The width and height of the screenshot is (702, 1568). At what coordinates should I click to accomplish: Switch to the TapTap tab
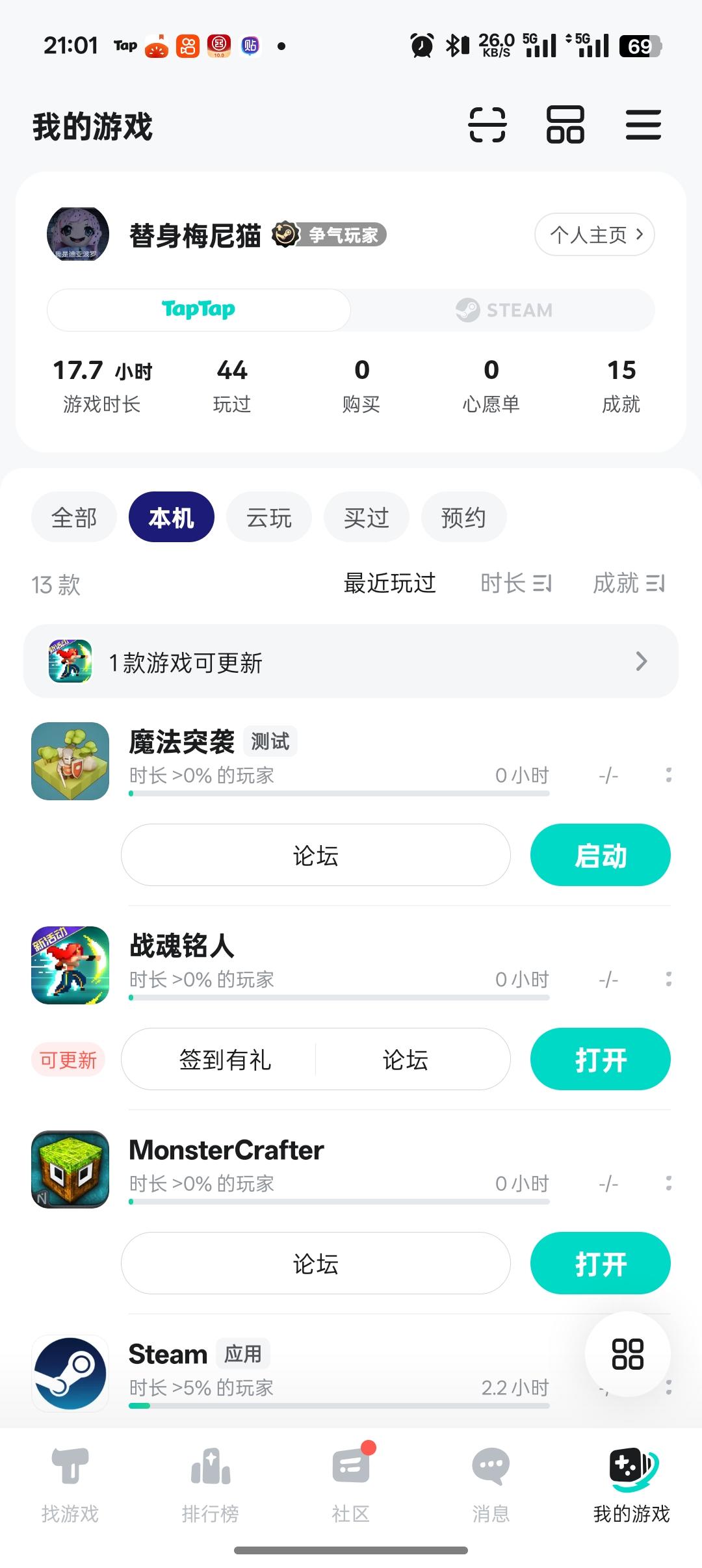pyautogui.click(x=198, y=310)
